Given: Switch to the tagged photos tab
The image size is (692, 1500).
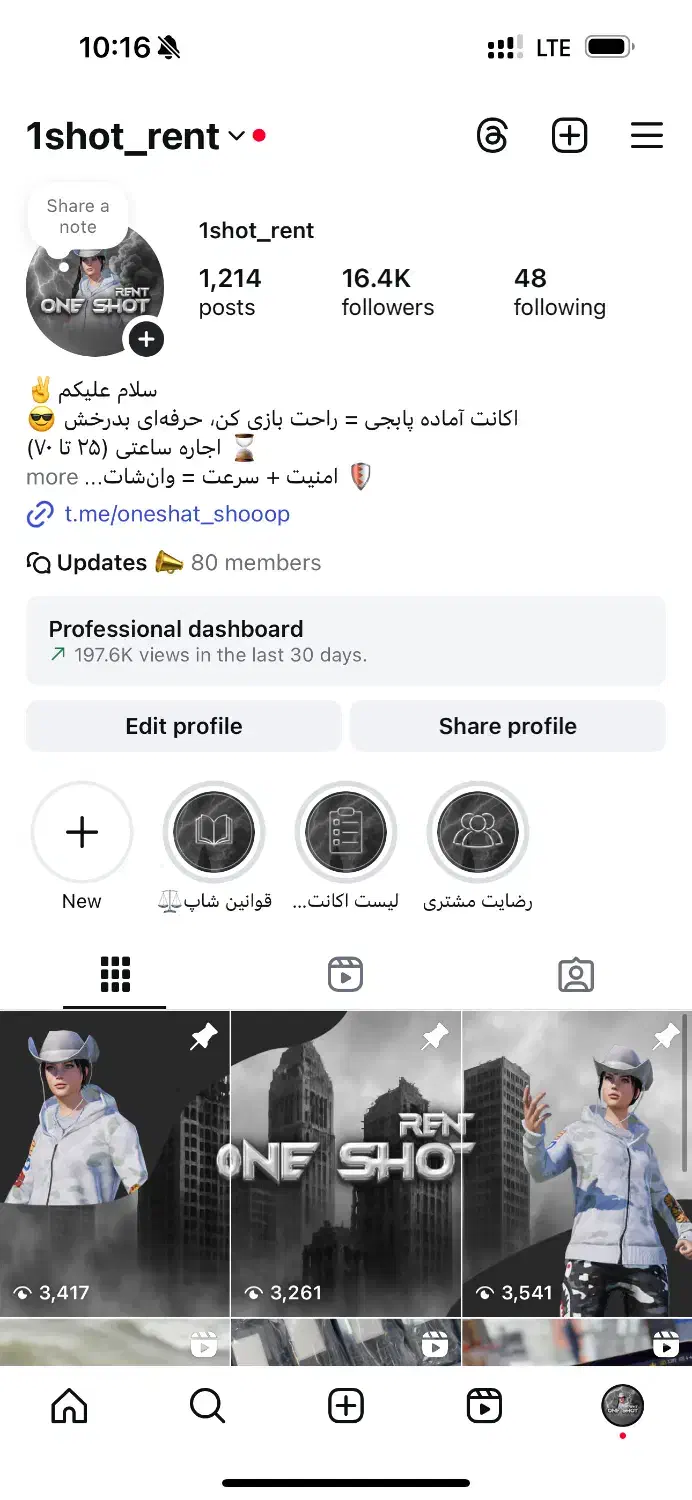Looking at the screenshot, I should pos(576,974).
